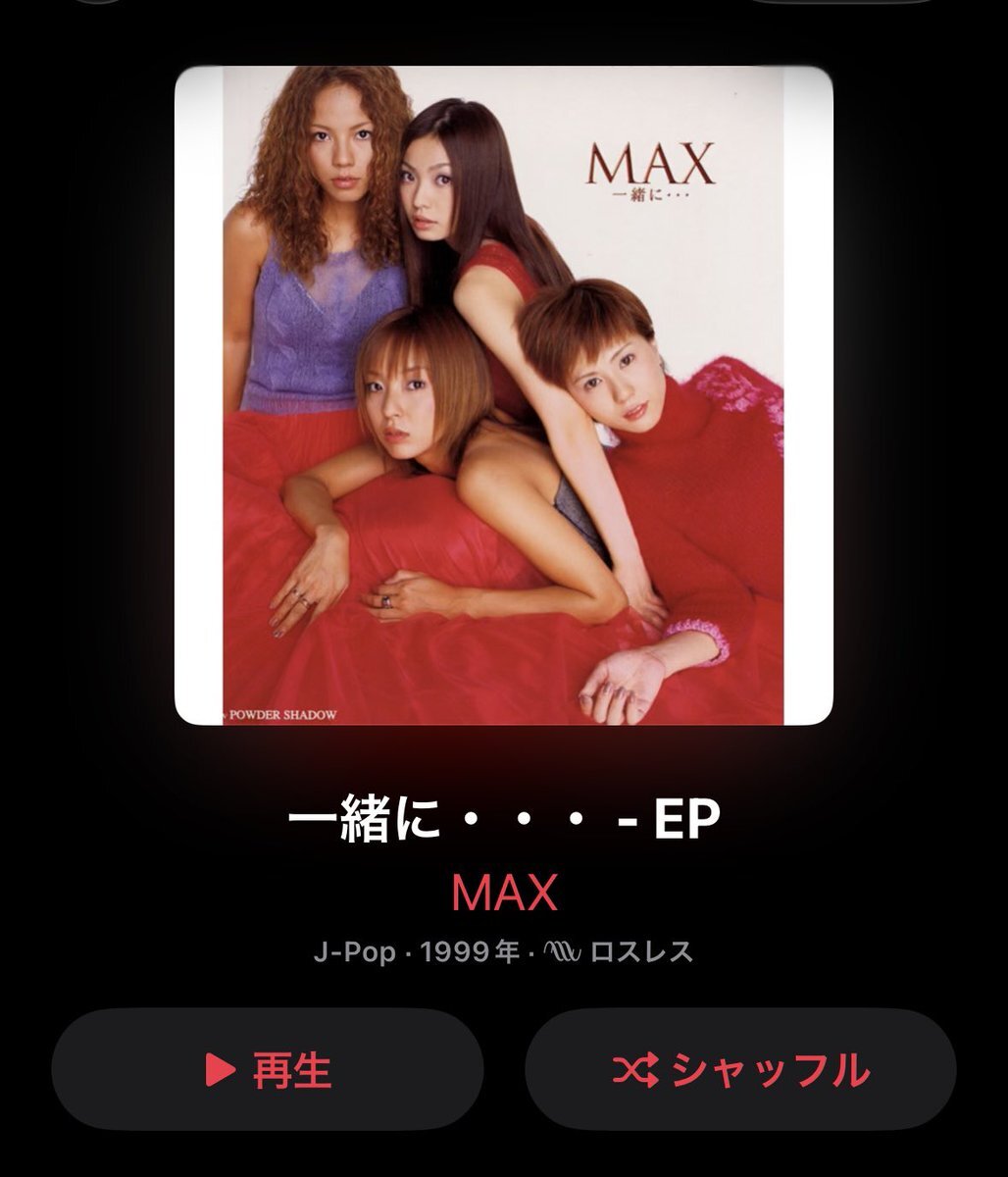
Task: Open the MAX artist page link
Action: pyautogui.click(x=504, y=893)
